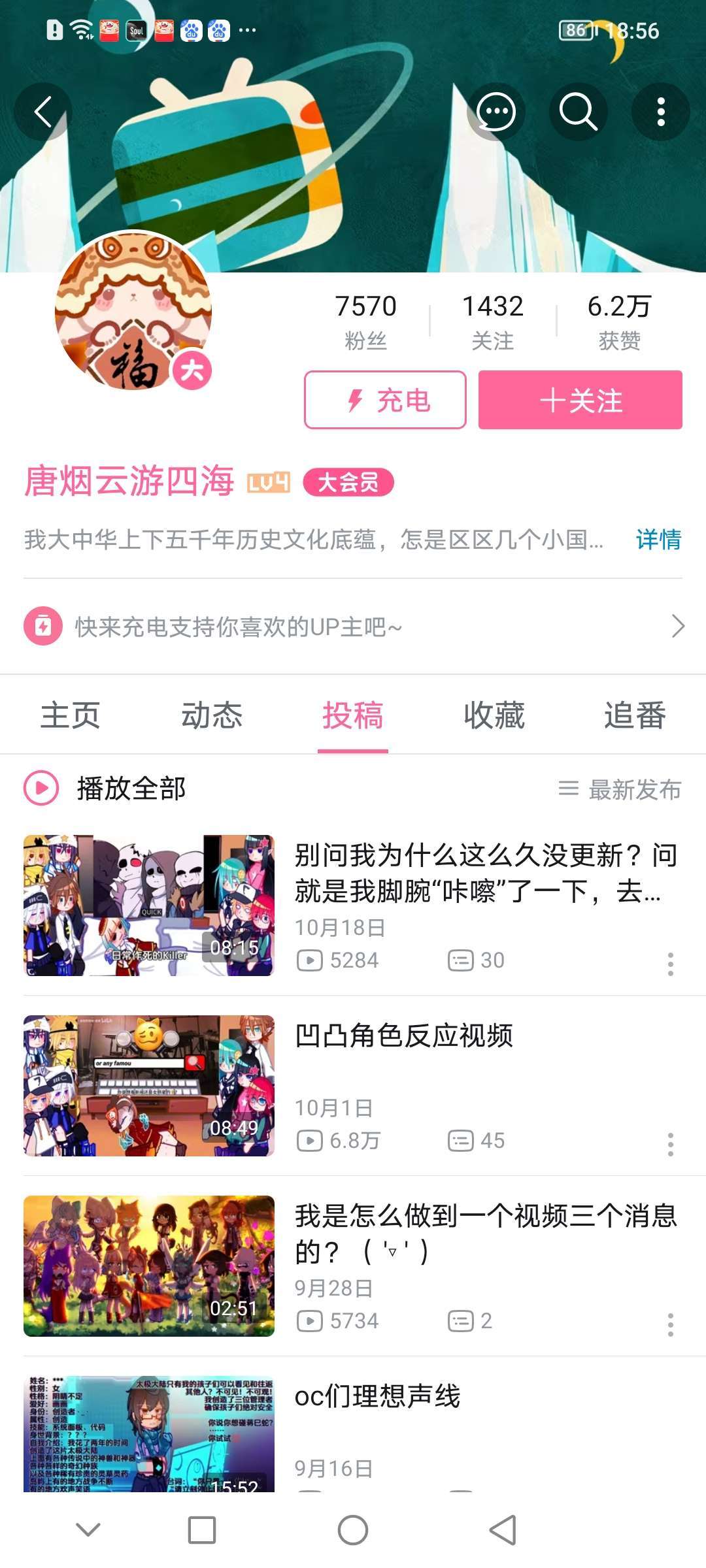Image resolution: width=706 pixels, height=1568 pixels.
Task: Follow this user with +关注
Action: [580, 400]
